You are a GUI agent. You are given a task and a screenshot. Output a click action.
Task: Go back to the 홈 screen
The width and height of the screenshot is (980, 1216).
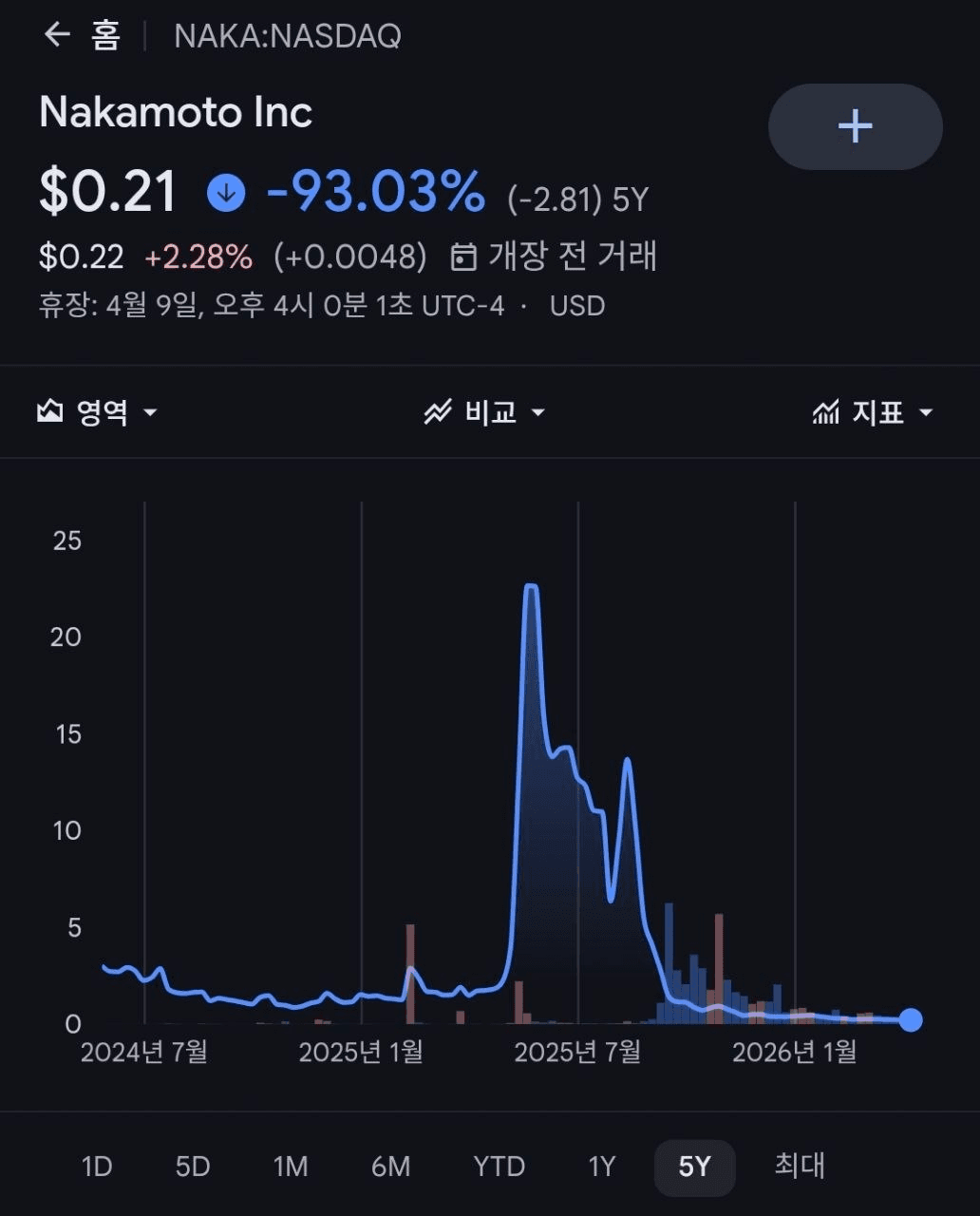click(x=81, y=36)
